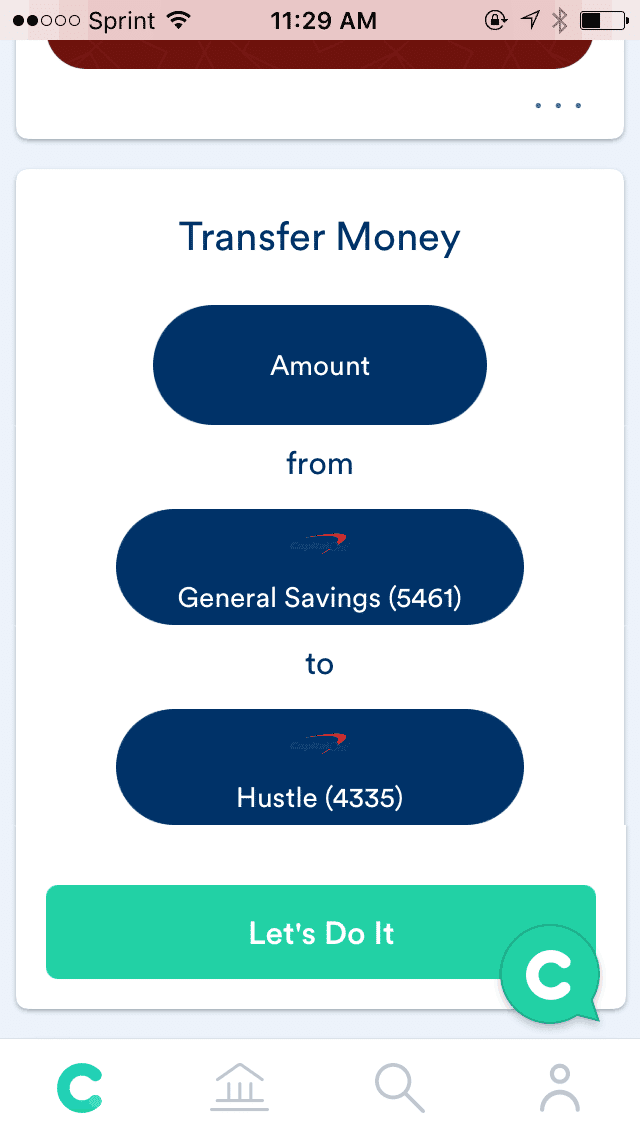Change the Hustle (4335) destination account
The height and width of the screenshot is (1136, 640).
(x=320, y=767)
